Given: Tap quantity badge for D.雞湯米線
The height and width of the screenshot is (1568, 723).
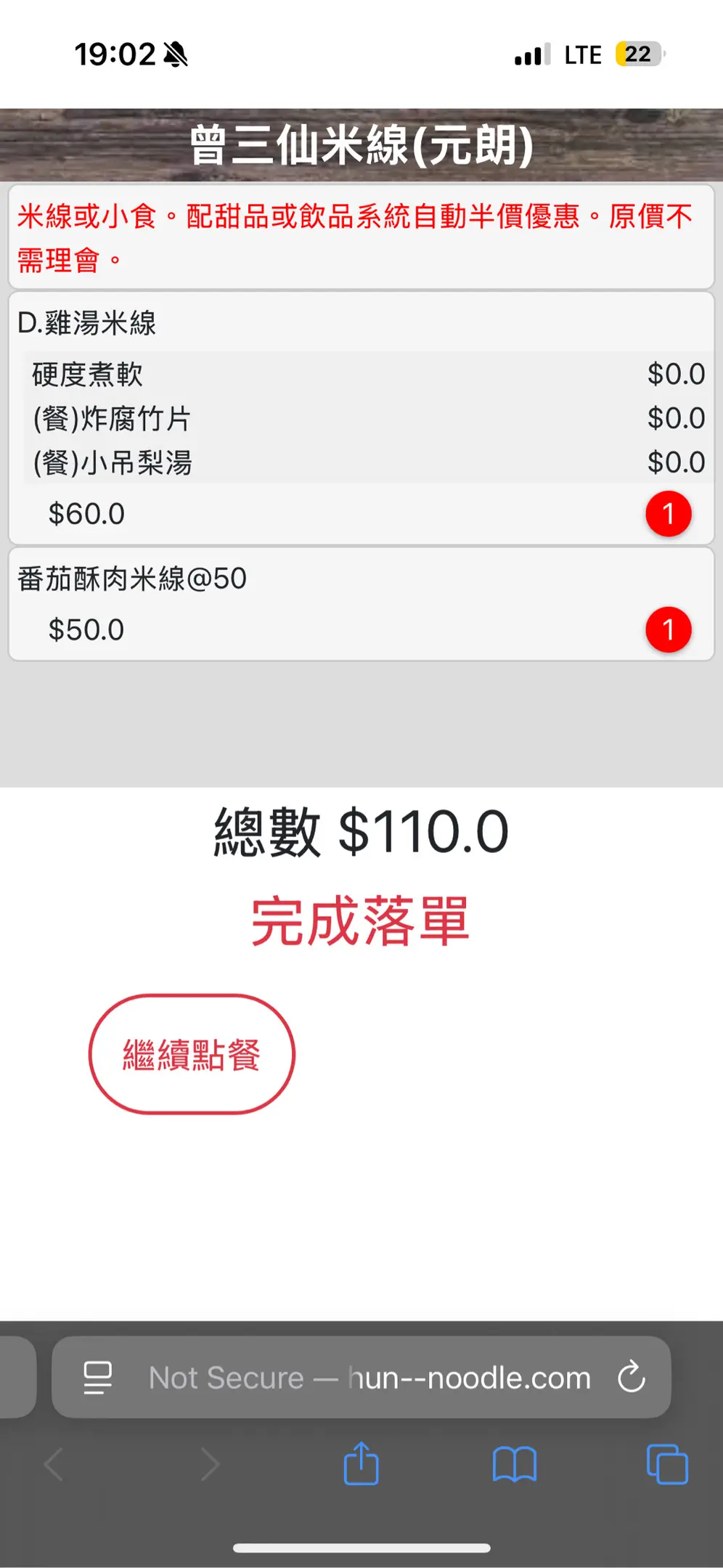Looking at the screenshot, I should tap(669, 514).
